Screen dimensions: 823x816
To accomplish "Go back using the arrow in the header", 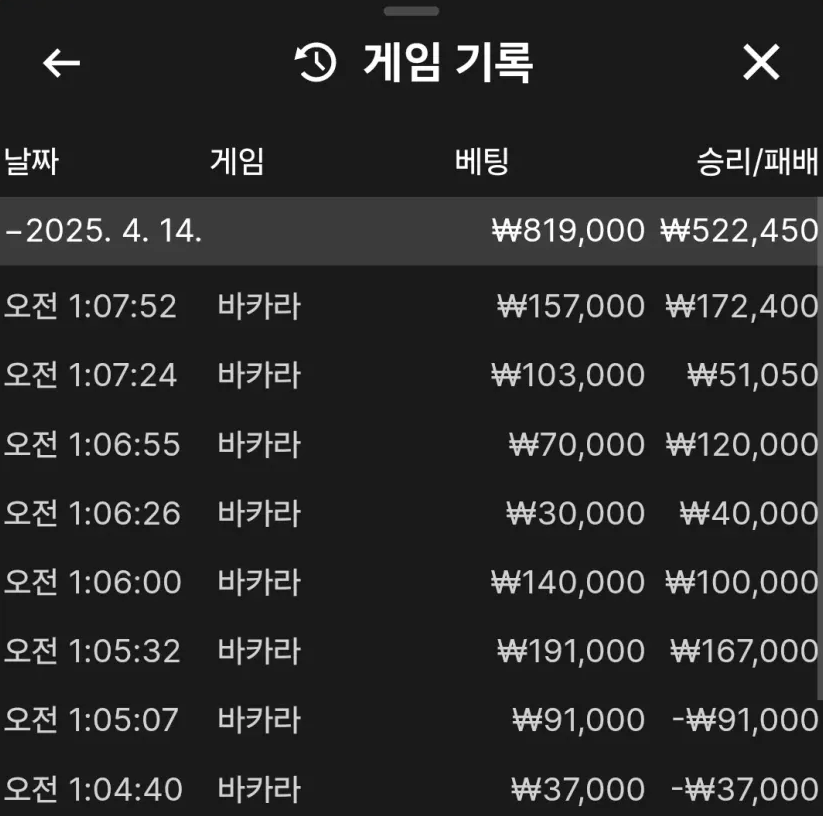I will tap(61, 63).
